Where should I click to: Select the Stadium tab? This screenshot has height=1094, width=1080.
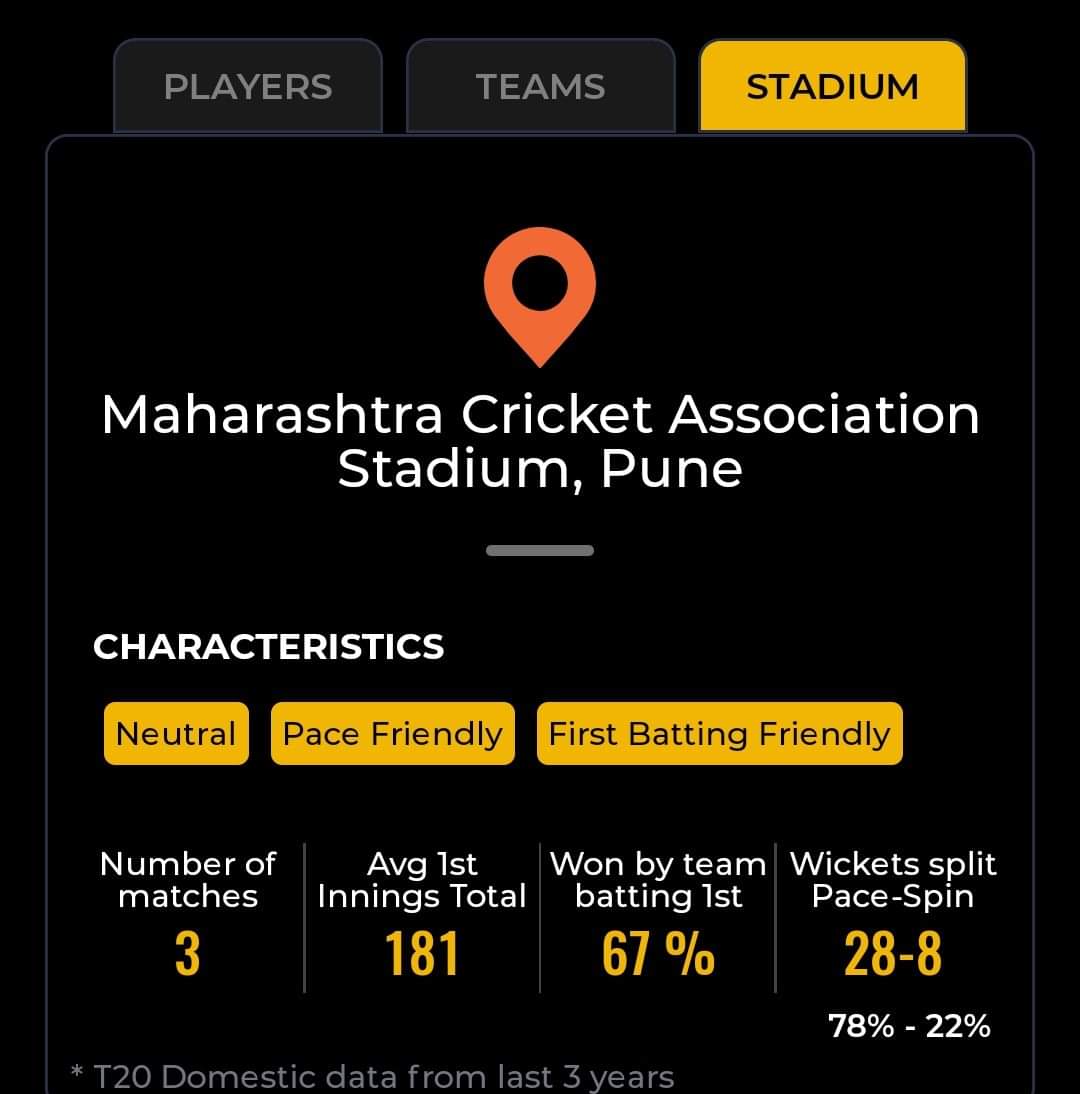[832, 87]
